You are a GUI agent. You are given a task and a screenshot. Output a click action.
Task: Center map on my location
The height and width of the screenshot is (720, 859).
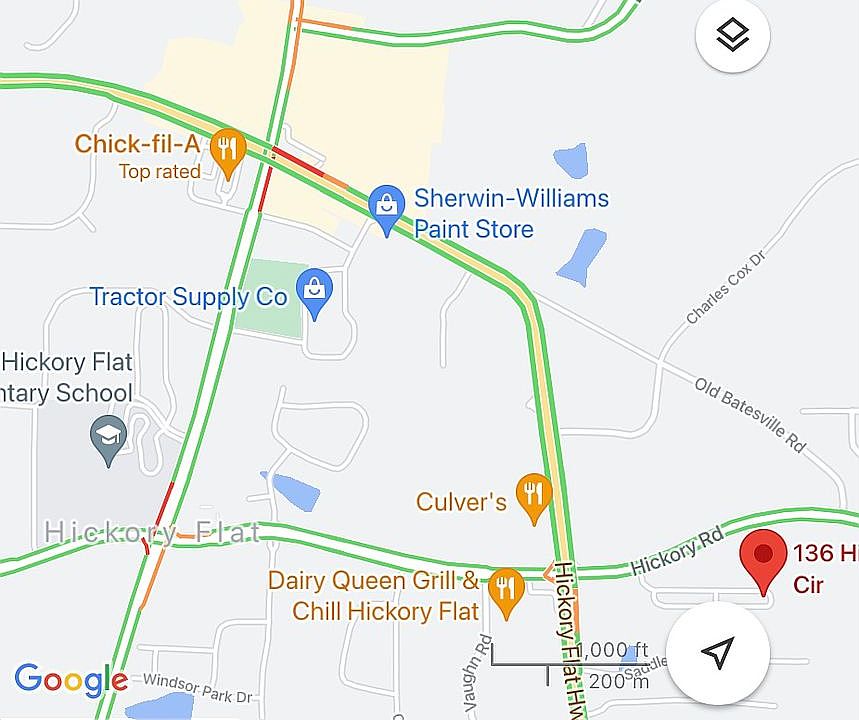point(717,653)
